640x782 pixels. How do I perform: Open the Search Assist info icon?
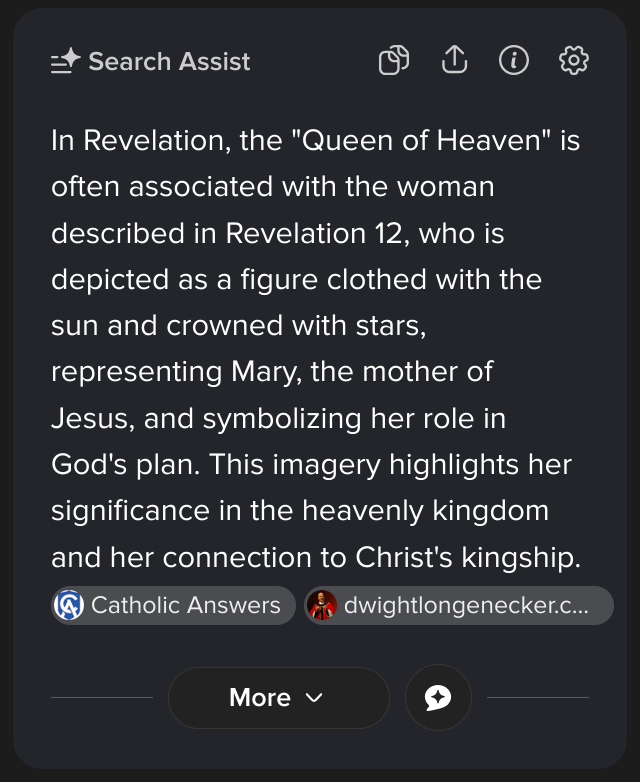pos(513,61)
